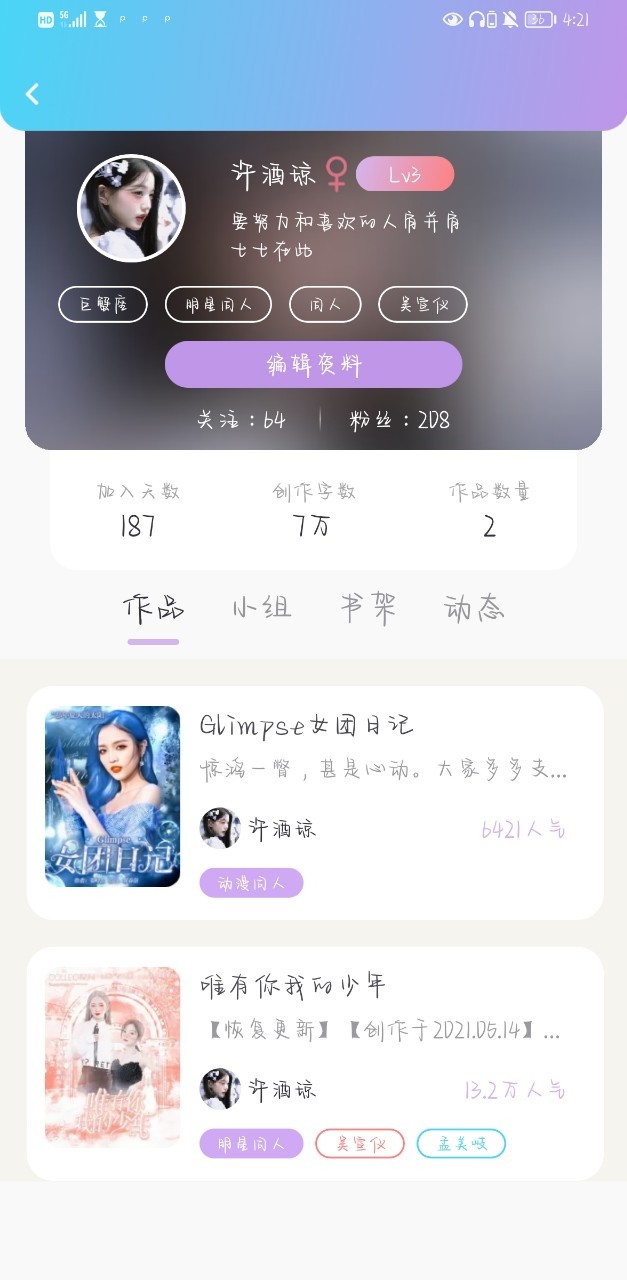Tap the 编辑资料 edit profile button

(313, 364)
